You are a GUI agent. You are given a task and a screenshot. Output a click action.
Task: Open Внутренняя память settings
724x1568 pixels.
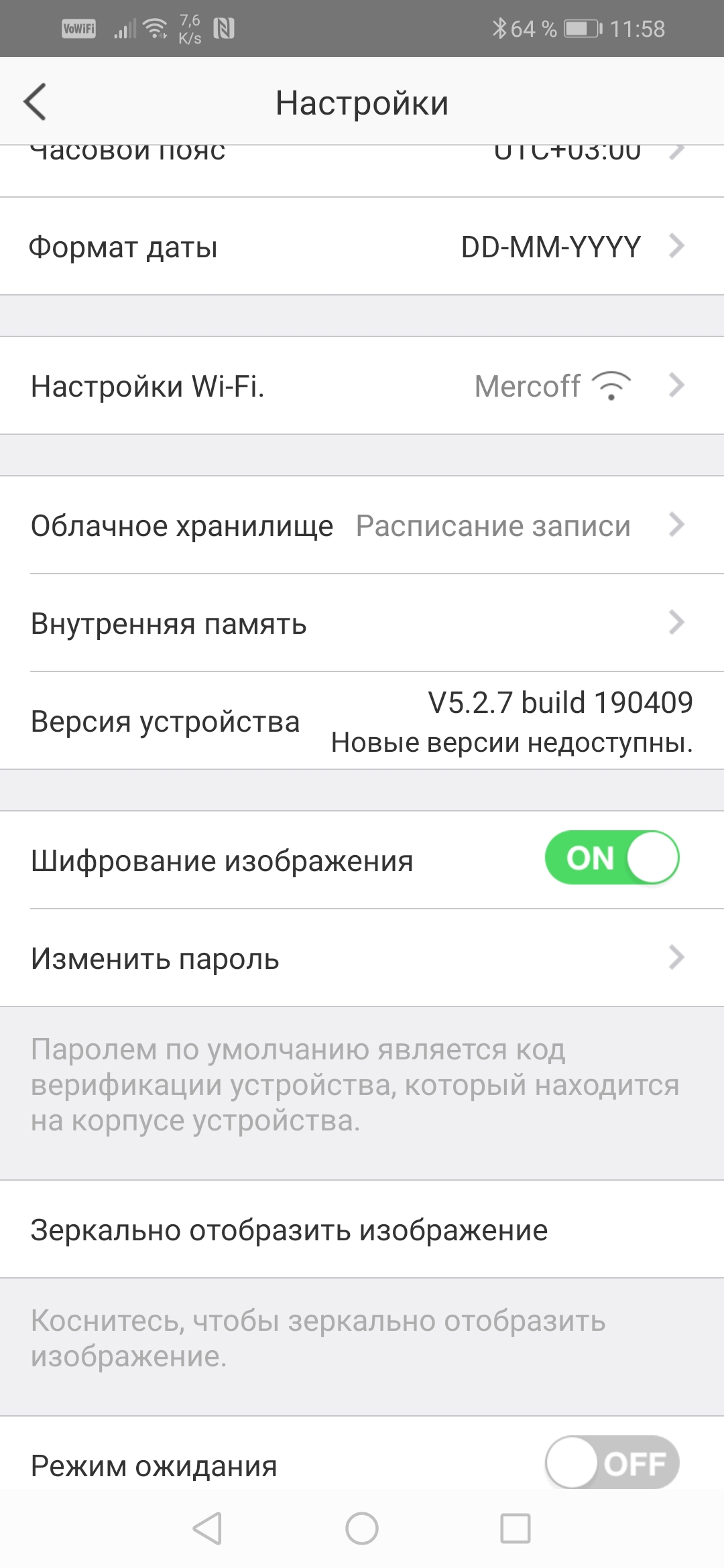pos(362,623)
